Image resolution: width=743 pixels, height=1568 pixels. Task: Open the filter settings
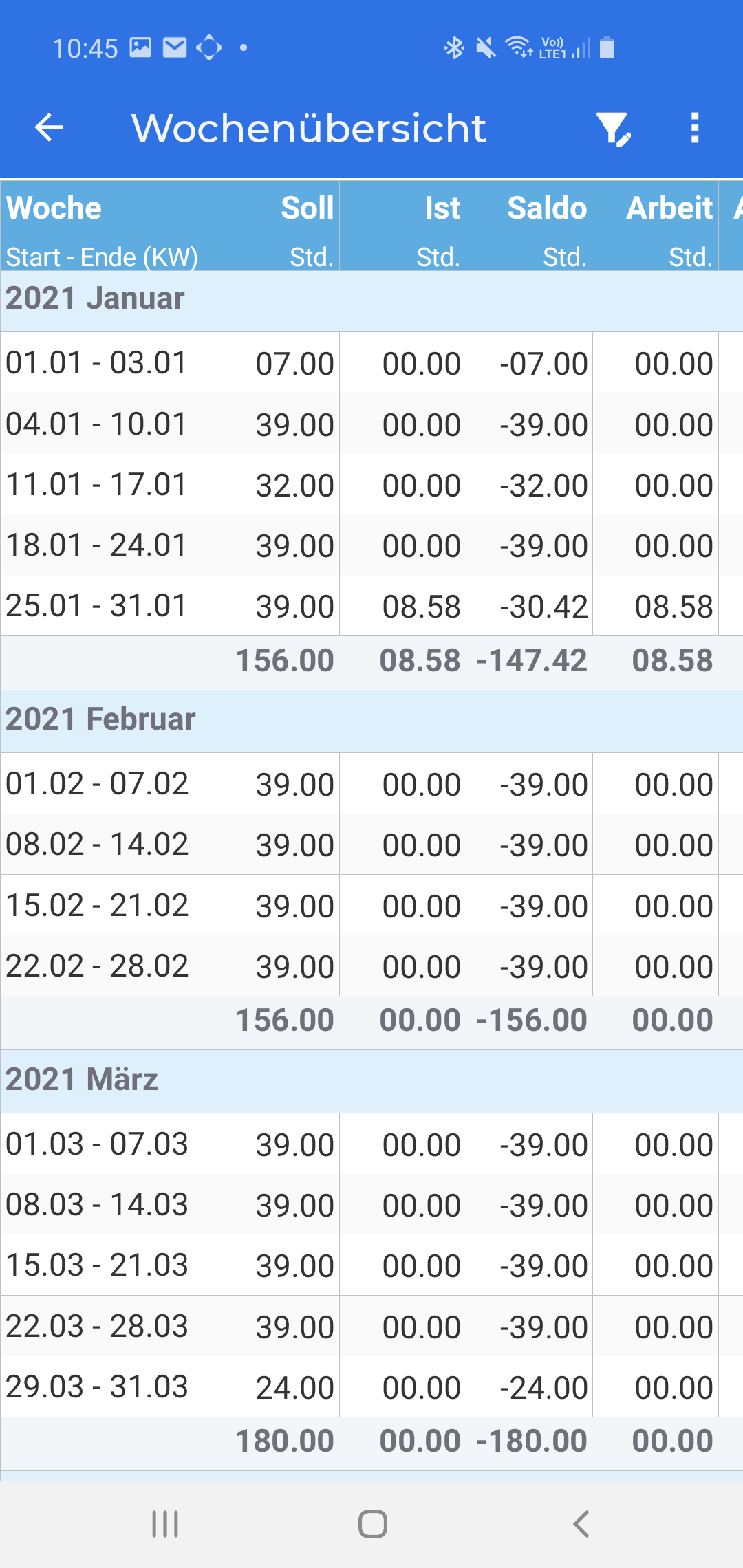pyautogui.click(x=613, y=129)
